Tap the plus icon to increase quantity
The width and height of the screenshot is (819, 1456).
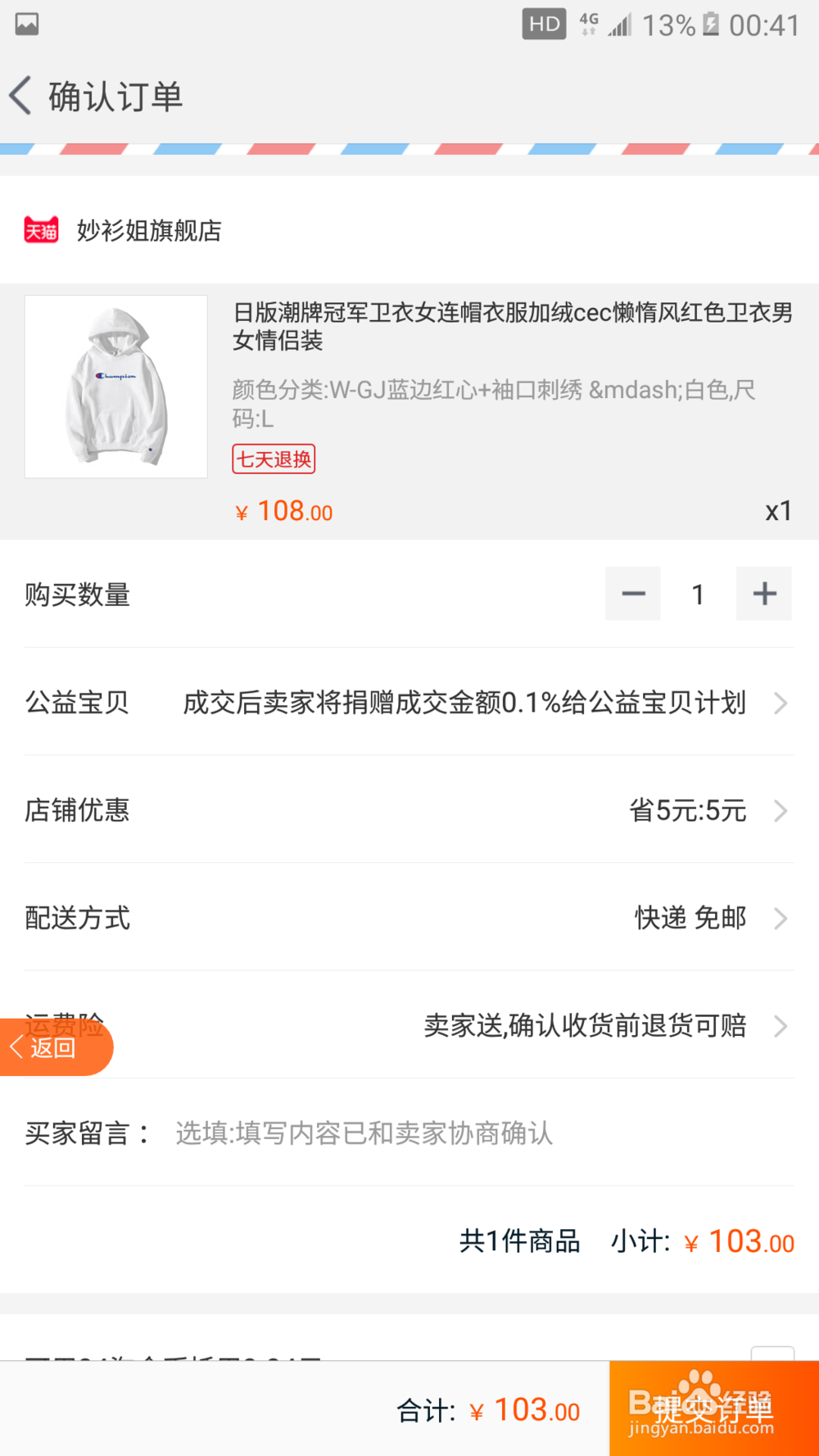click(x=764, y=594)
